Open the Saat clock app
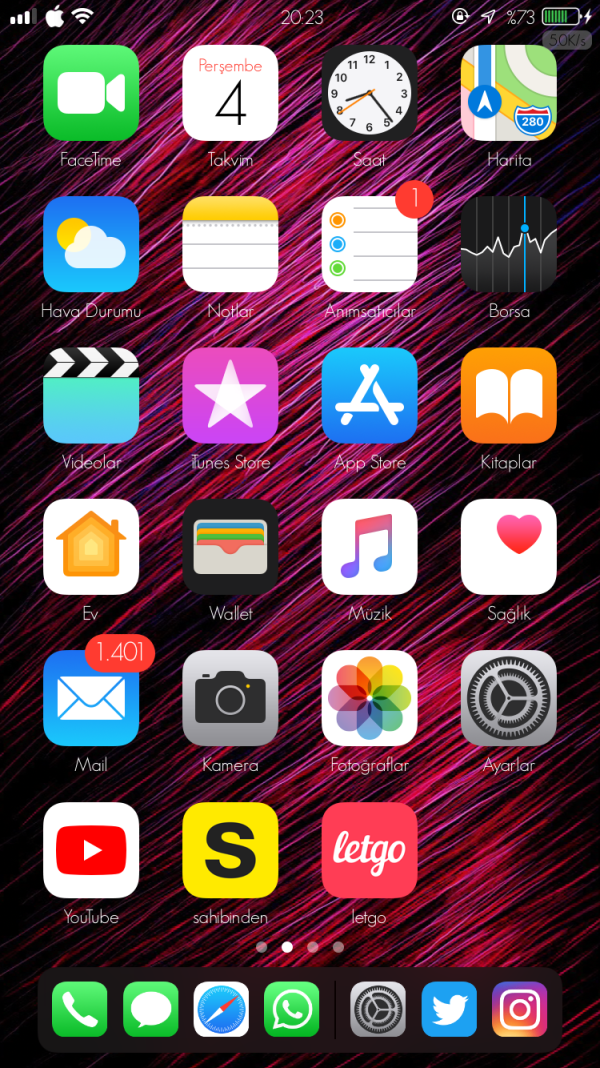 point(369,93)
